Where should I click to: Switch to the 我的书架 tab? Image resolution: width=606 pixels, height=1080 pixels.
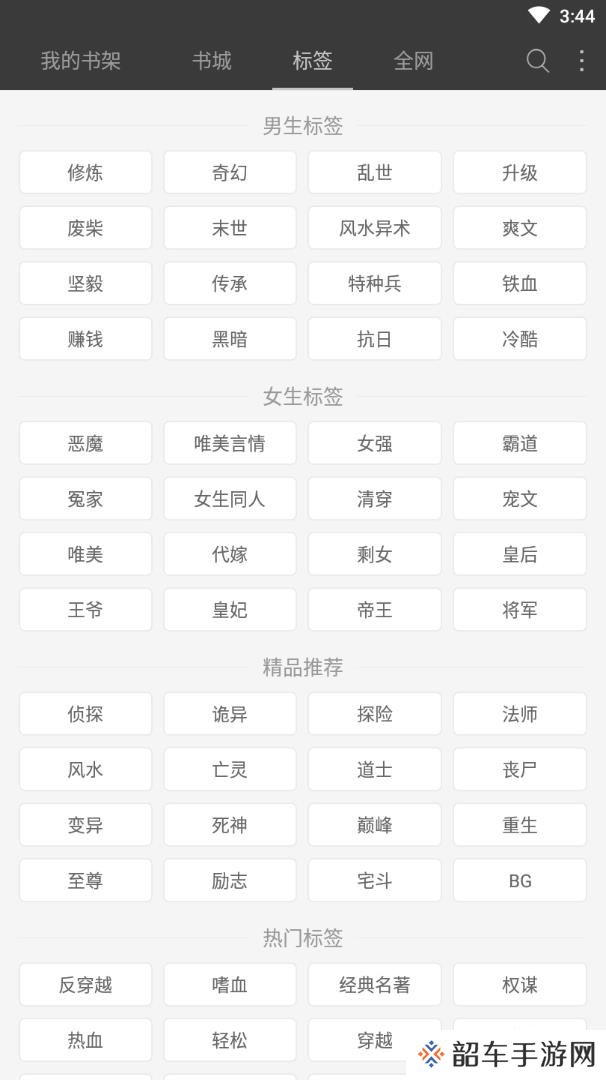[x=81, y=61]
